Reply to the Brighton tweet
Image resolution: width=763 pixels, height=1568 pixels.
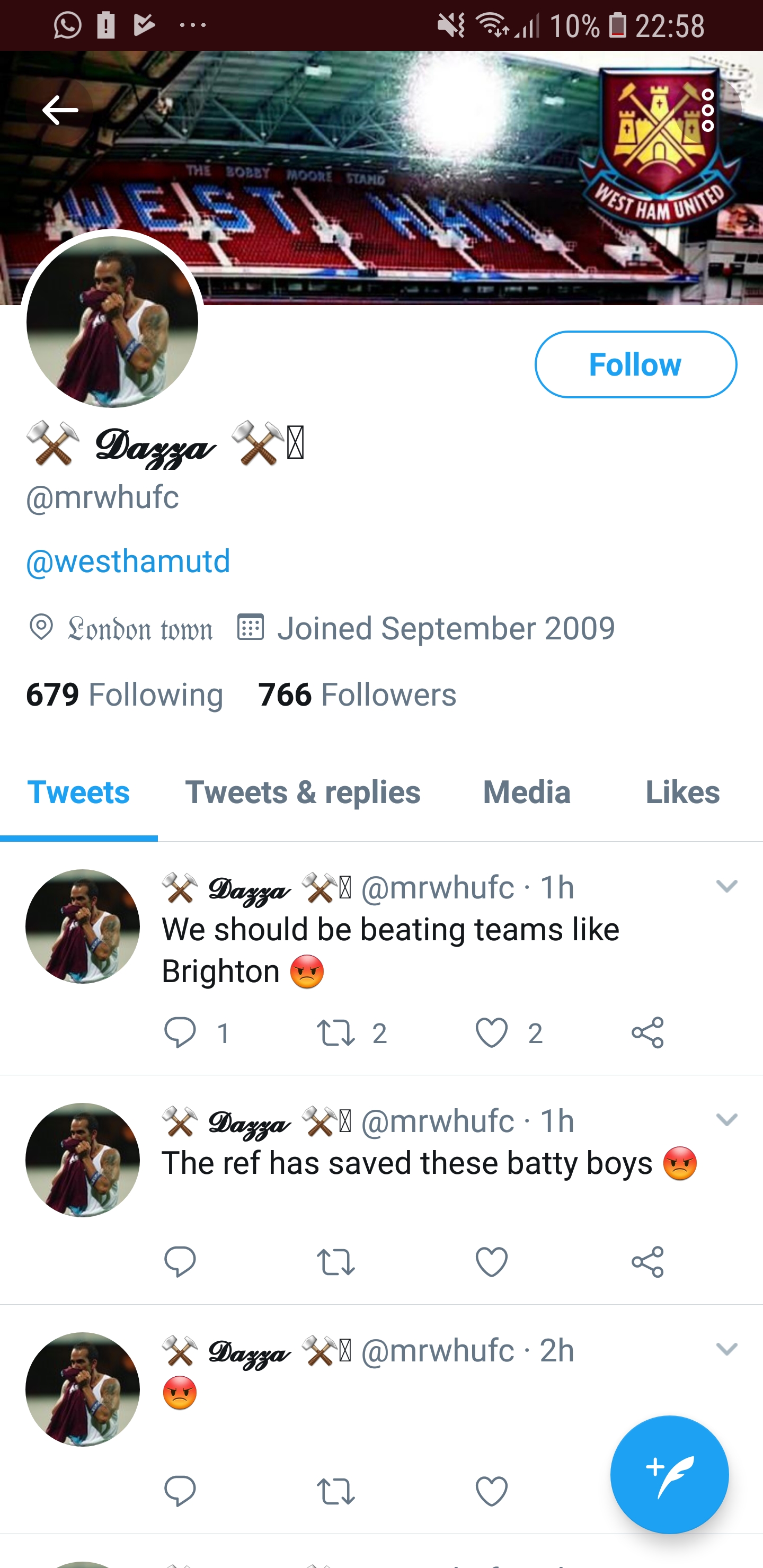[x=180, y=1032]
